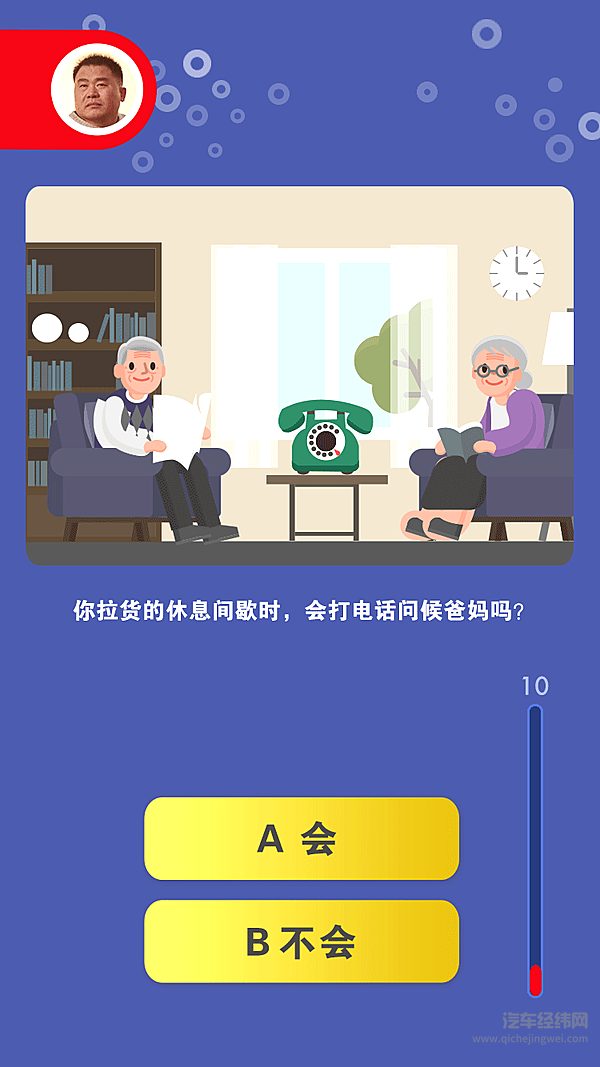Choose answer A 会
The image size is (600, 1067).
click(x=301, y=839)
